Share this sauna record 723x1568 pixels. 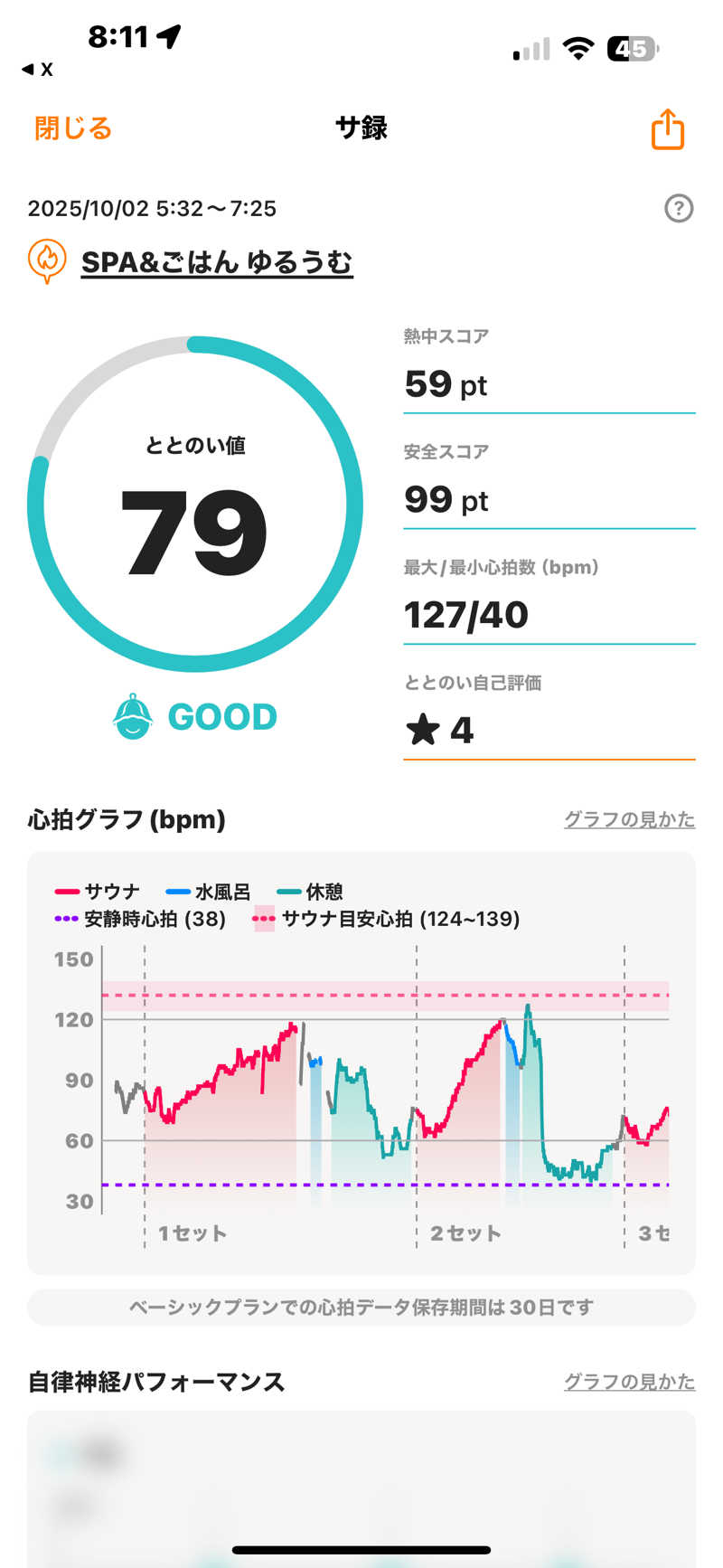pos(667,129)
